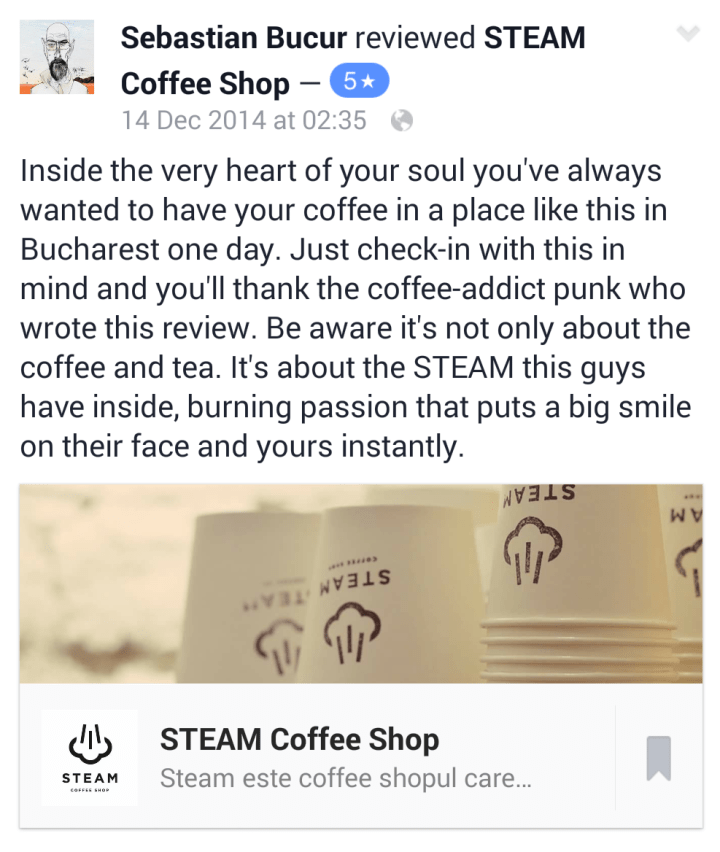Open the STEAM Coffee Shop page card
The image size is (720, 852).
(300, 757)
